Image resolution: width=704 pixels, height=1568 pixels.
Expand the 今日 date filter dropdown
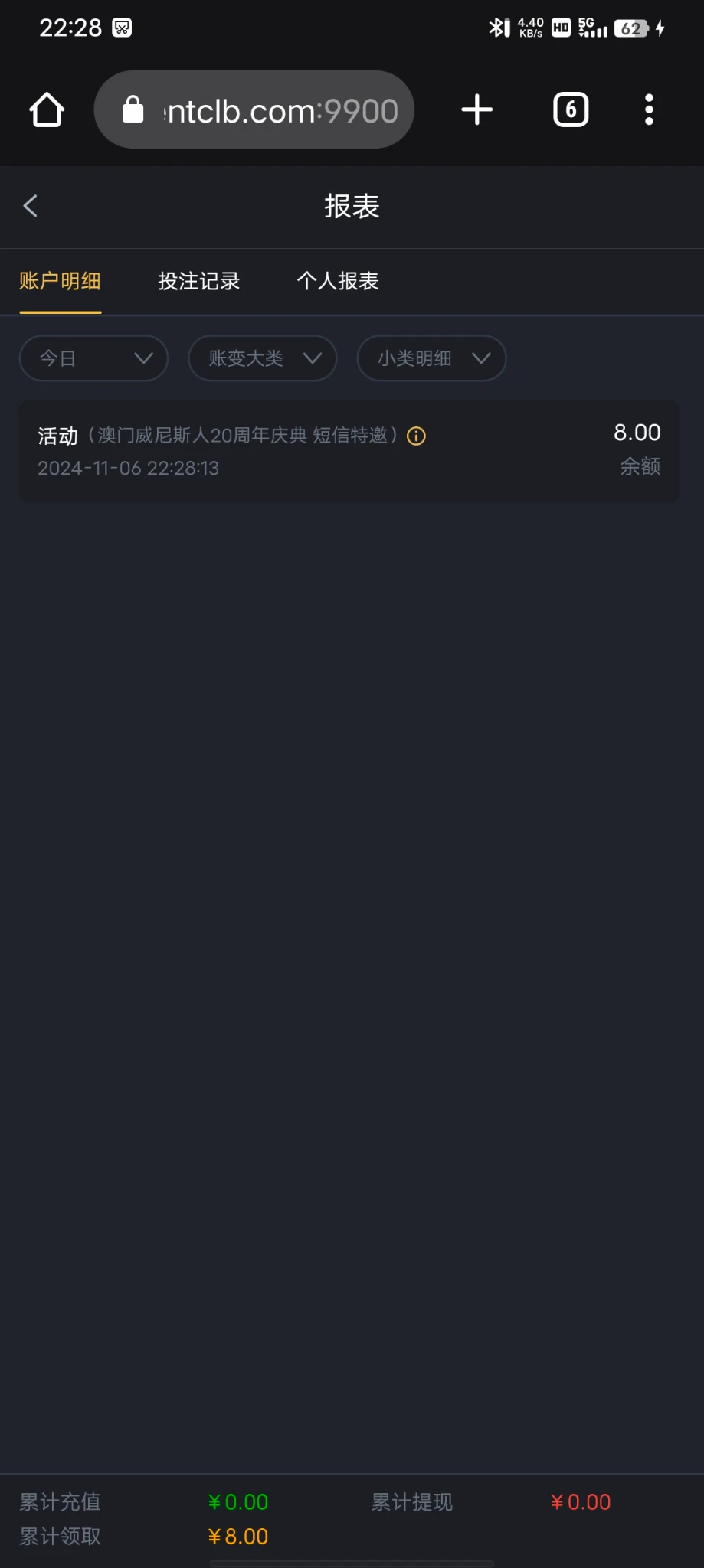pyautogui.click(x=93, y=358)
